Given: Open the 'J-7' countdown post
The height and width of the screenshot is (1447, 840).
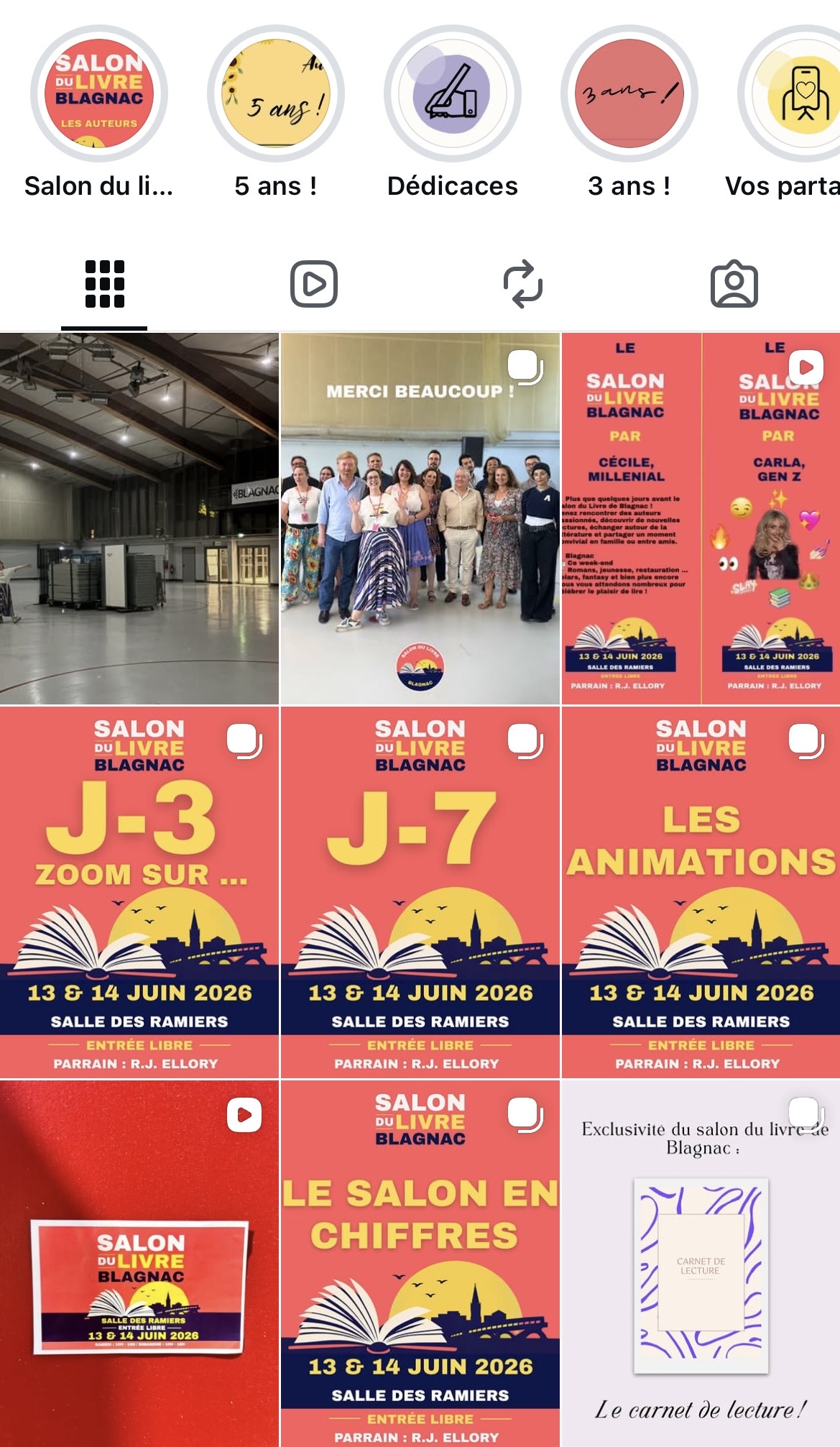Looking at the screenshot, I should pyautogui.click(x=420, y=892).
